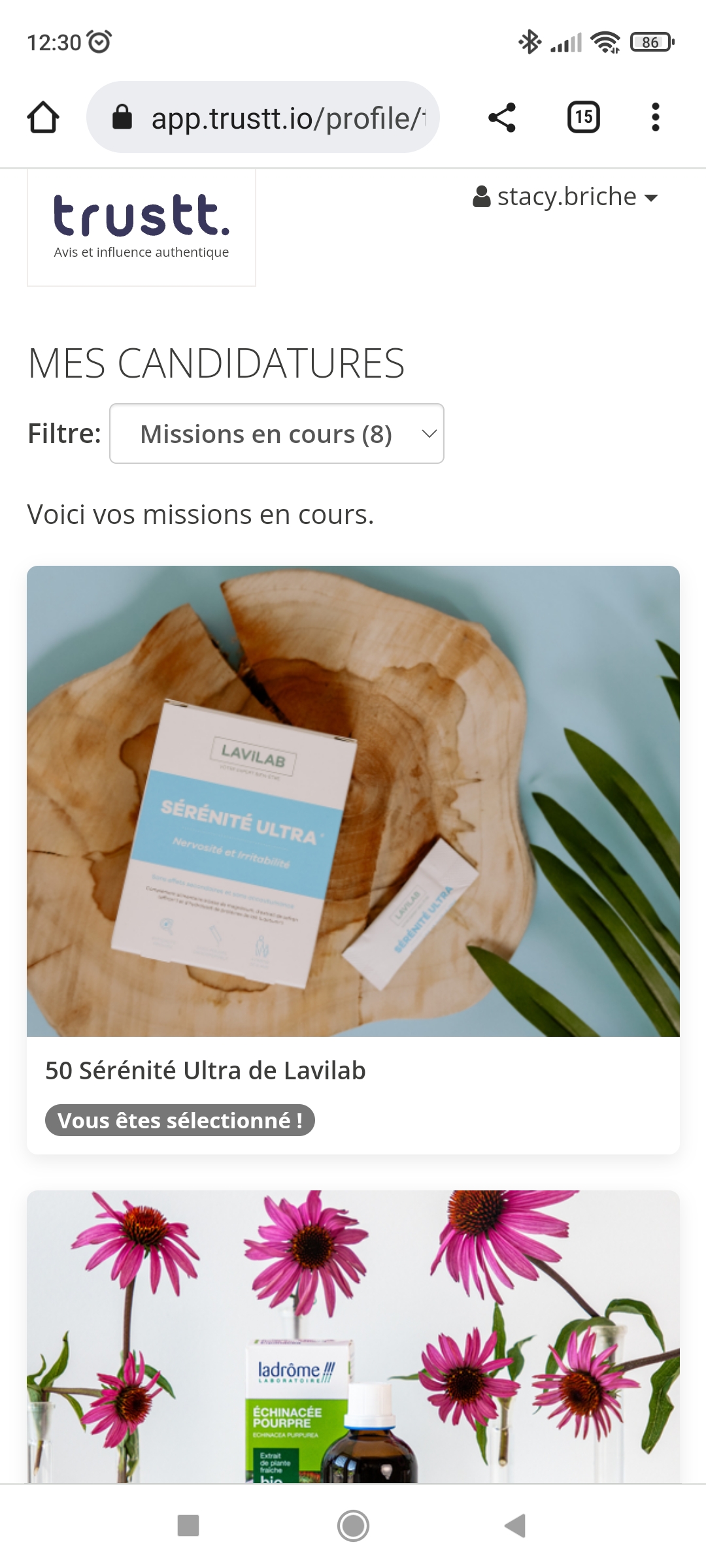Open the recent apps view
The width and height of the screenshot is (706, 1568).
point(188,1526)
